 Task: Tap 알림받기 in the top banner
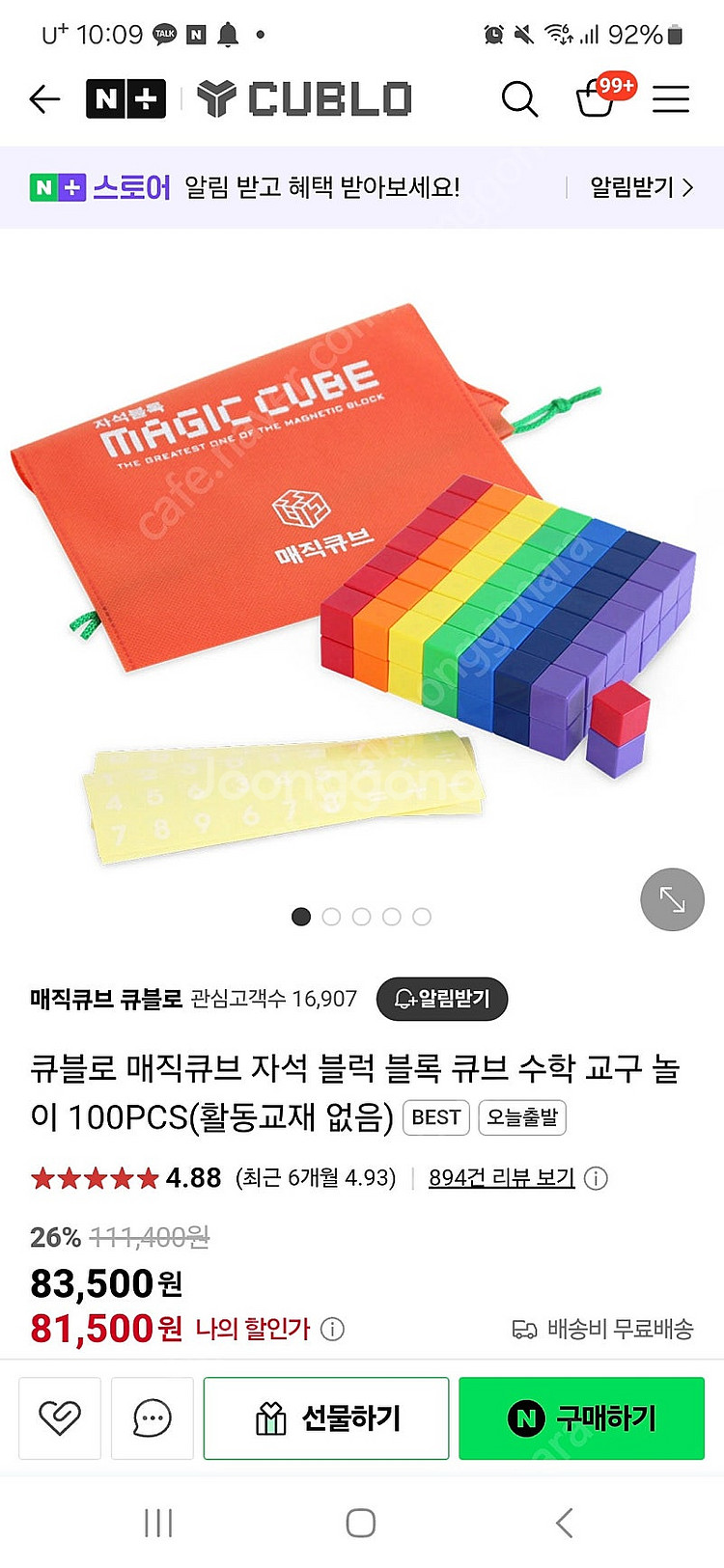pyautogui.click(x=641, y=187)
